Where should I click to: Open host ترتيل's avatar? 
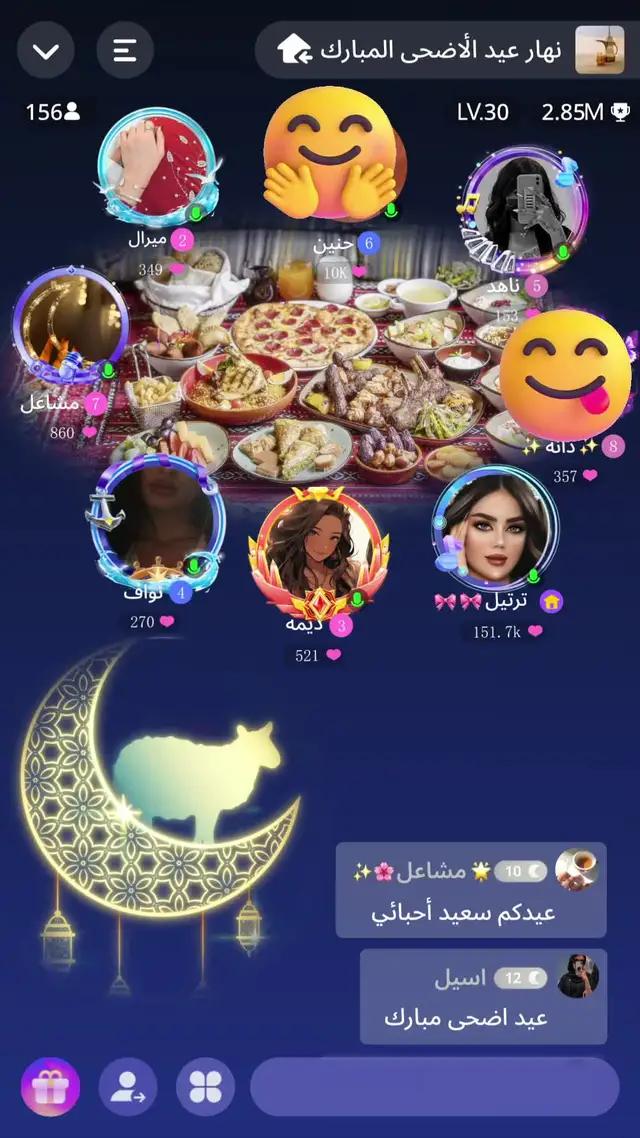click(494, 527)
